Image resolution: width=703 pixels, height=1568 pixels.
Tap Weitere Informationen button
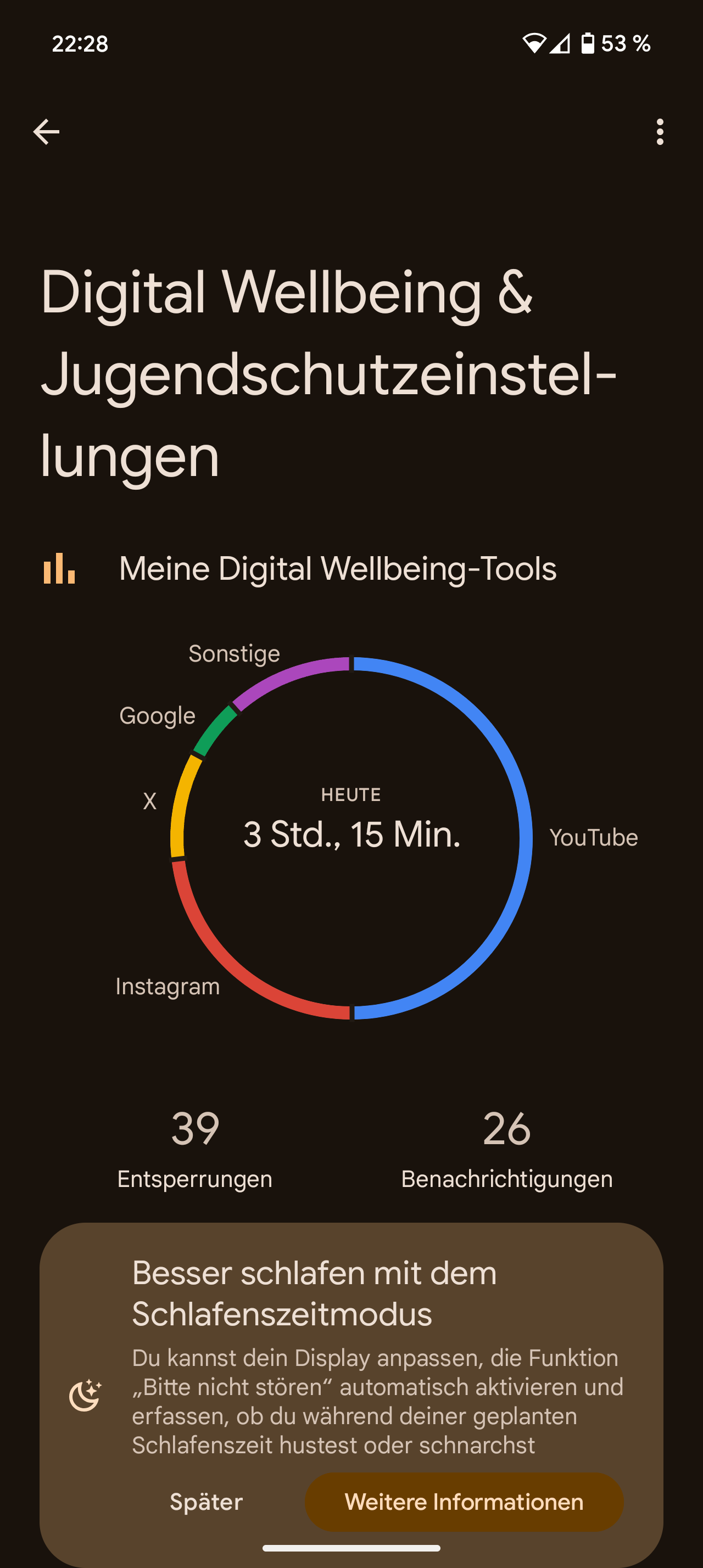point(464,1502)
